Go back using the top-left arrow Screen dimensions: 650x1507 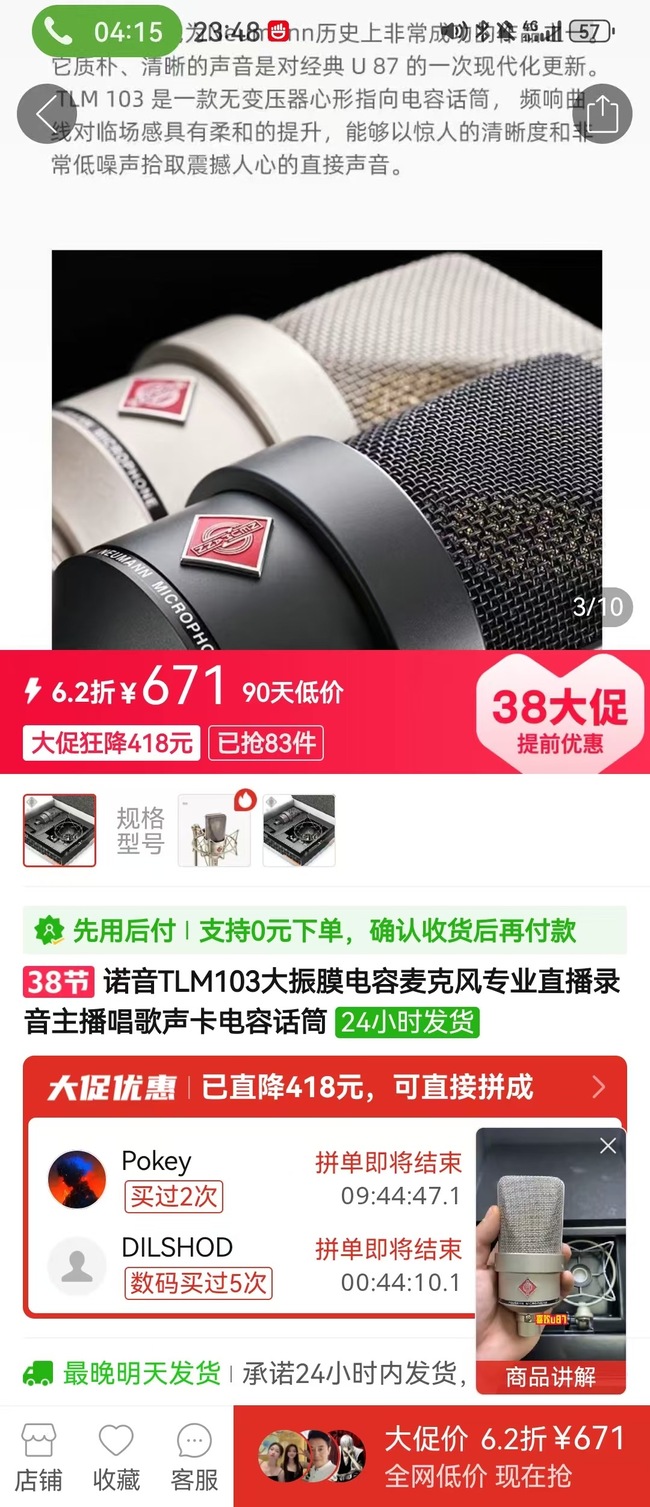coord(46,113)
